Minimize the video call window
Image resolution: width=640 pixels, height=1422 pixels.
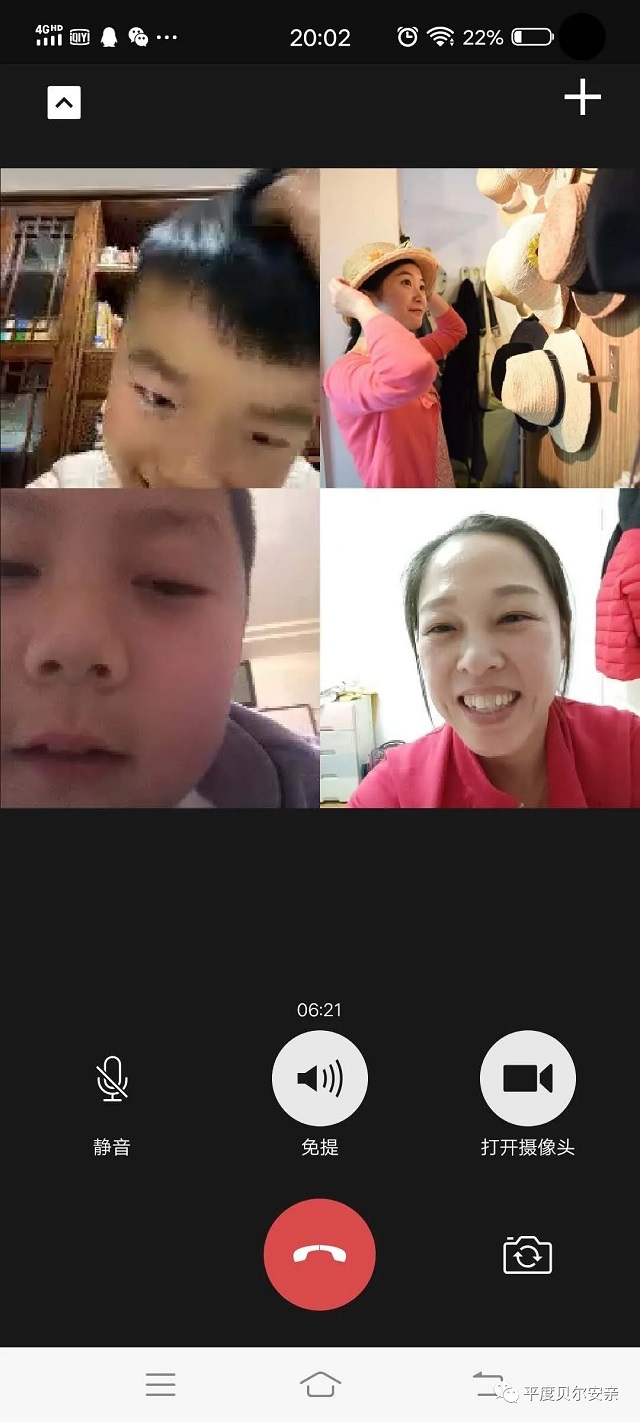click(64, 103)
